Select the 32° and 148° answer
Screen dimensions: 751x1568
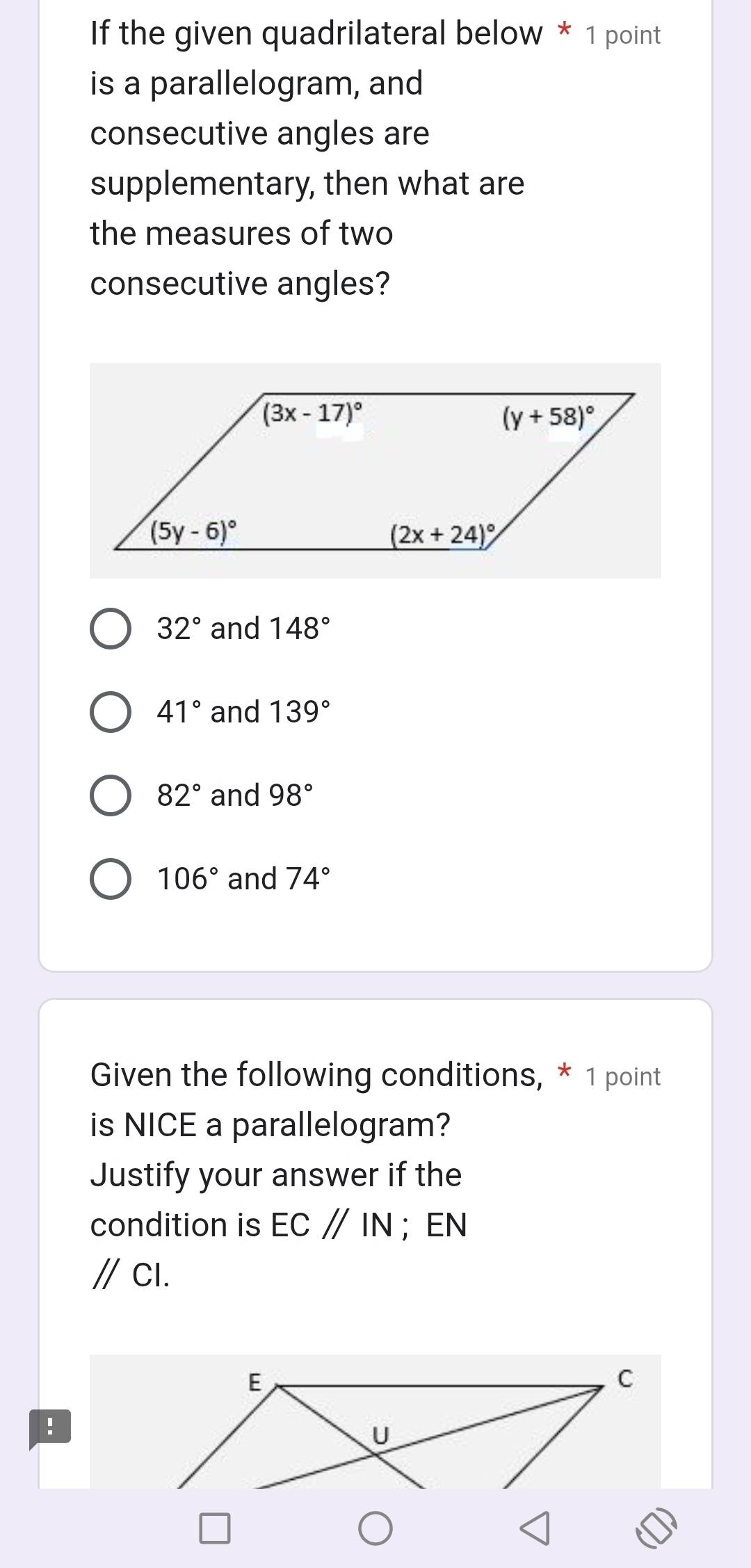(x=111, y=629)
